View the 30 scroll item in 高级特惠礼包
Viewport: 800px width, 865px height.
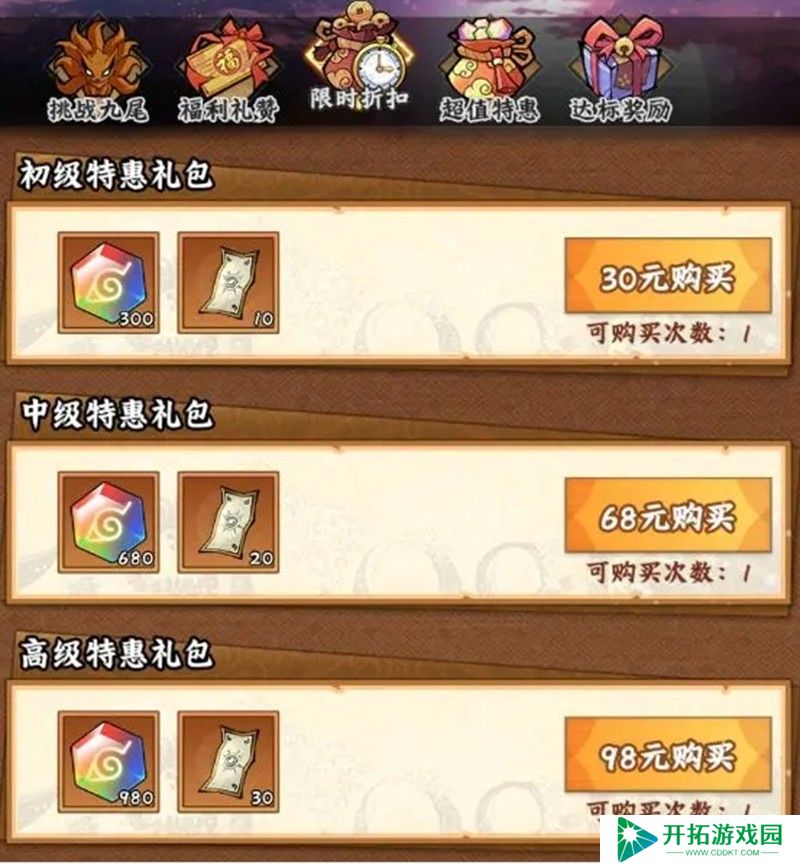[228, 762]
